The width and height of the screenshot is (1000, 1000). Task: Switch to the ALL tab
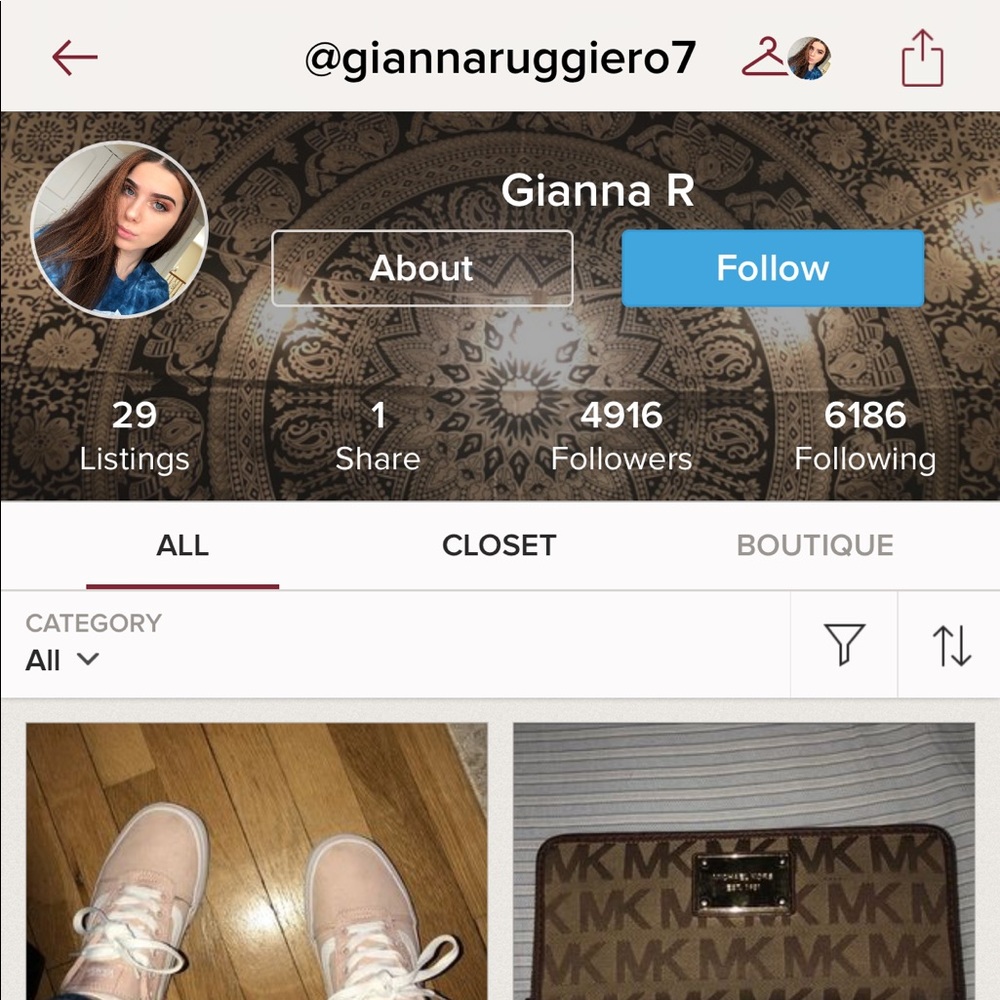182,546
